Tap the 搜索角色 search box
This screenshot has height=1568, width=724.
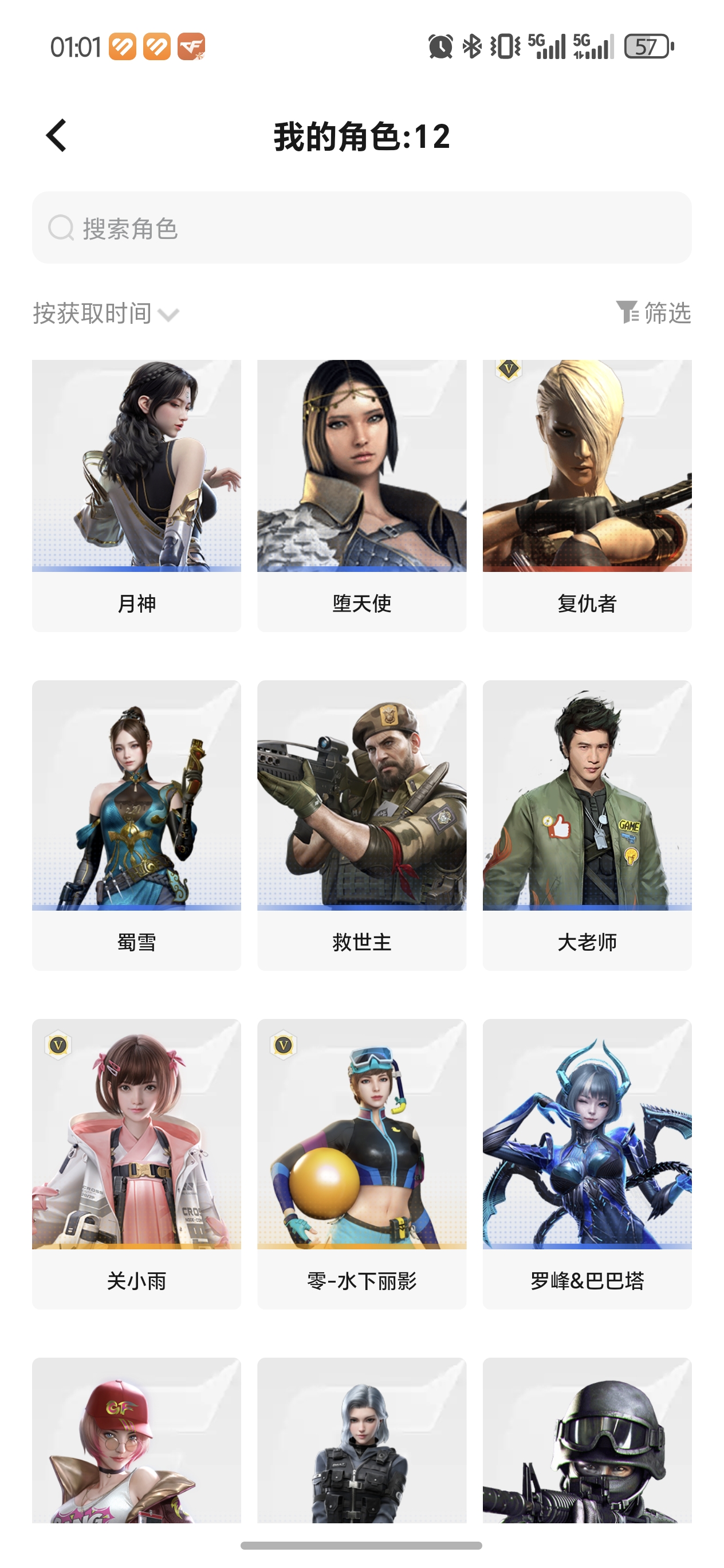[x=361, y=228]
